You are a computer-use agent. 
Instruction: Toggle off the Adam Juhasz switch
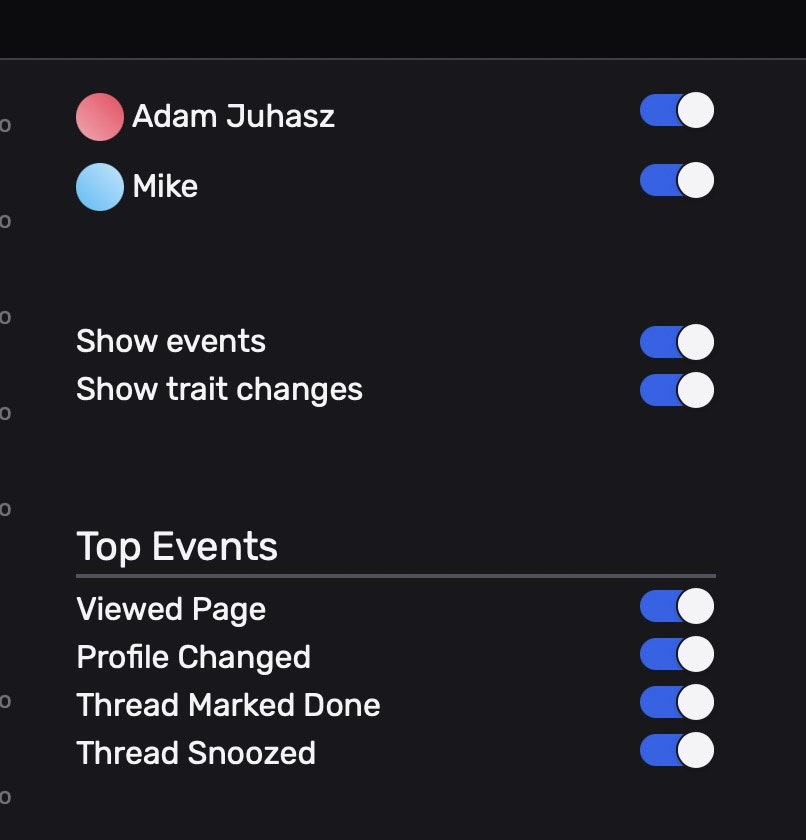click(x=677, y=110)
